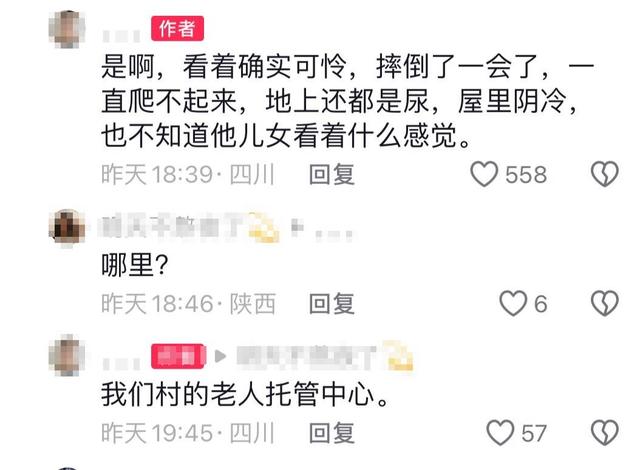Reply to the 19:45 comment from 四川
This screenshot has height=470, width=640.
tap(332, 433)
